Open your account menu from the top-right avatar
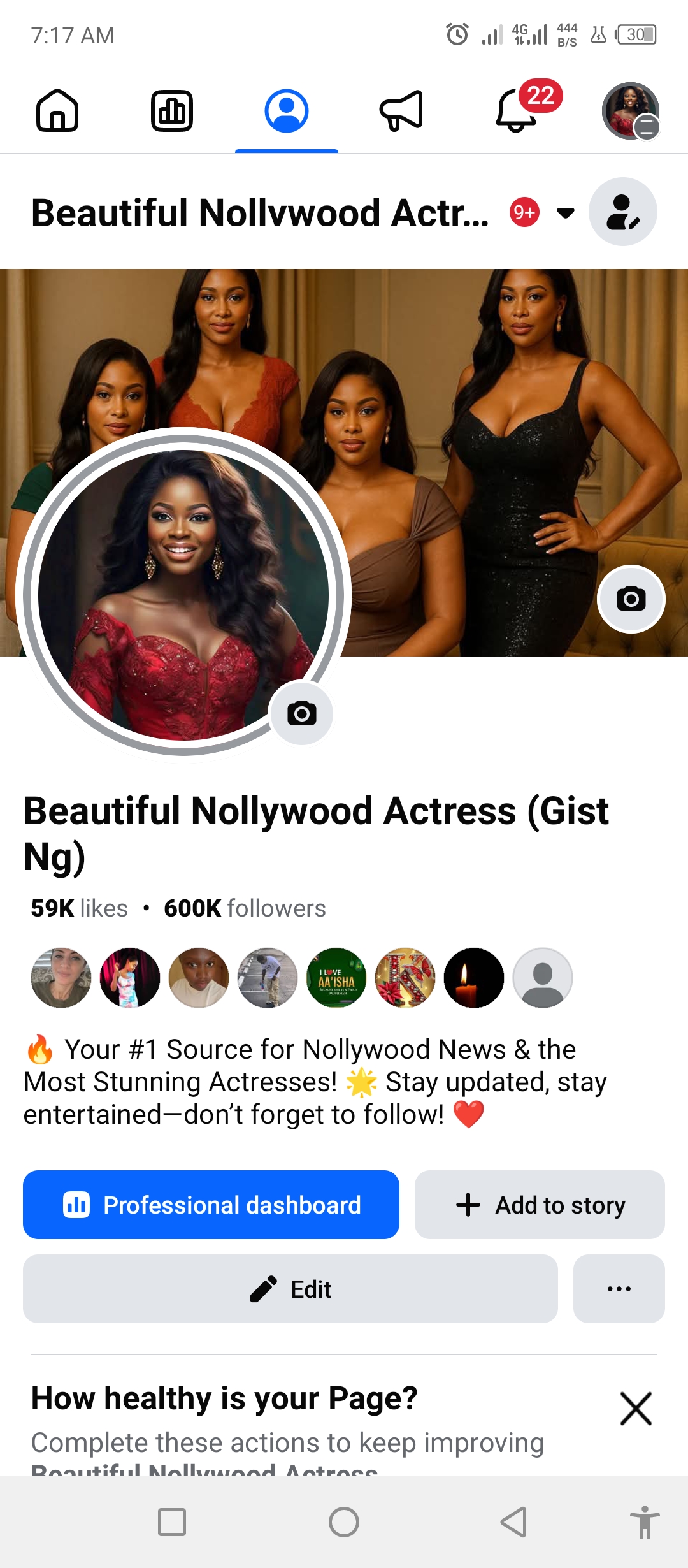This screenshot has width=688, height=1568. (x=630, y=113)
